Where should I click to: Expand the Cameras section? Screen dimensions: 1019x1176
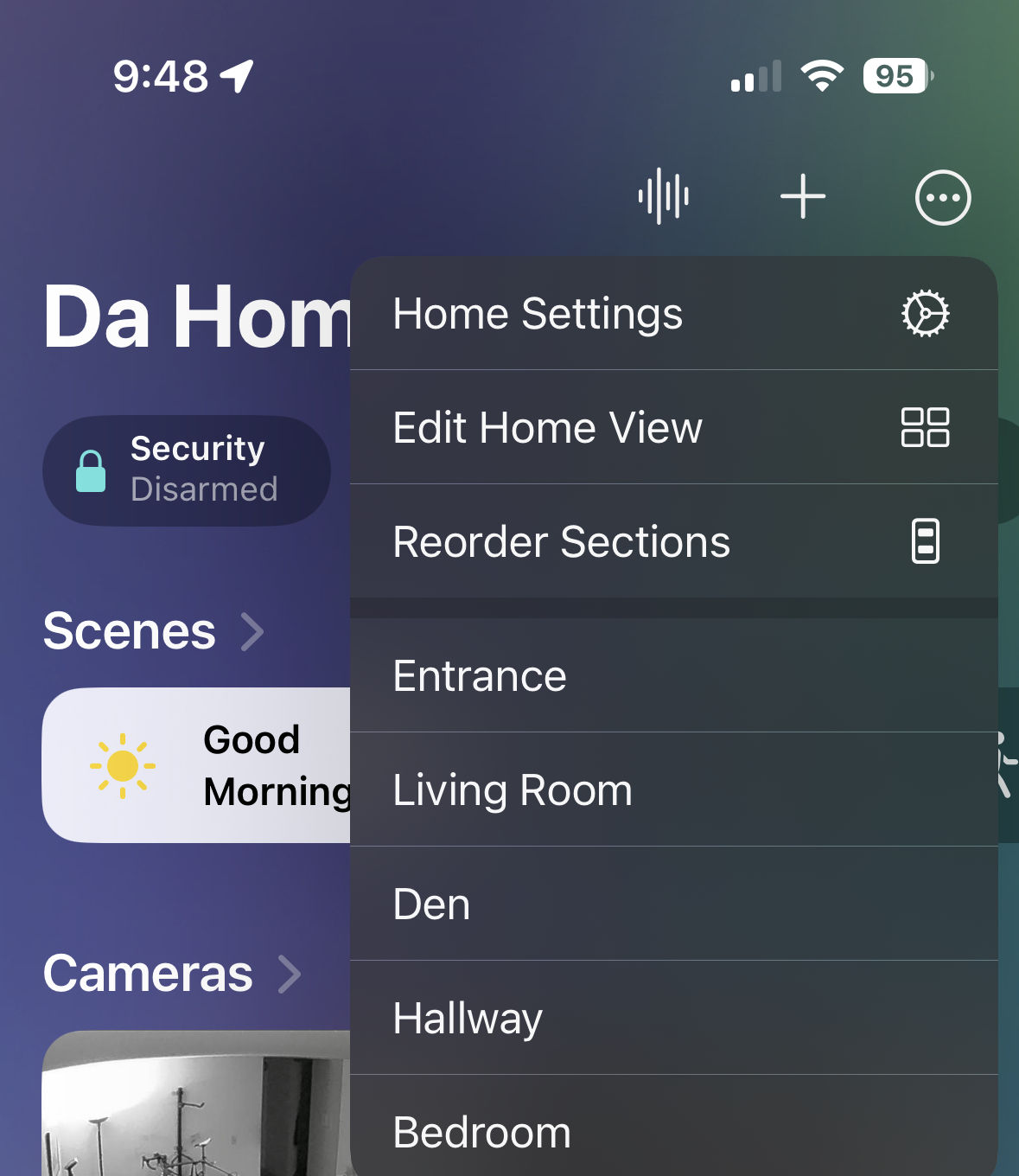pyautogui.click(x=171, y=974)
